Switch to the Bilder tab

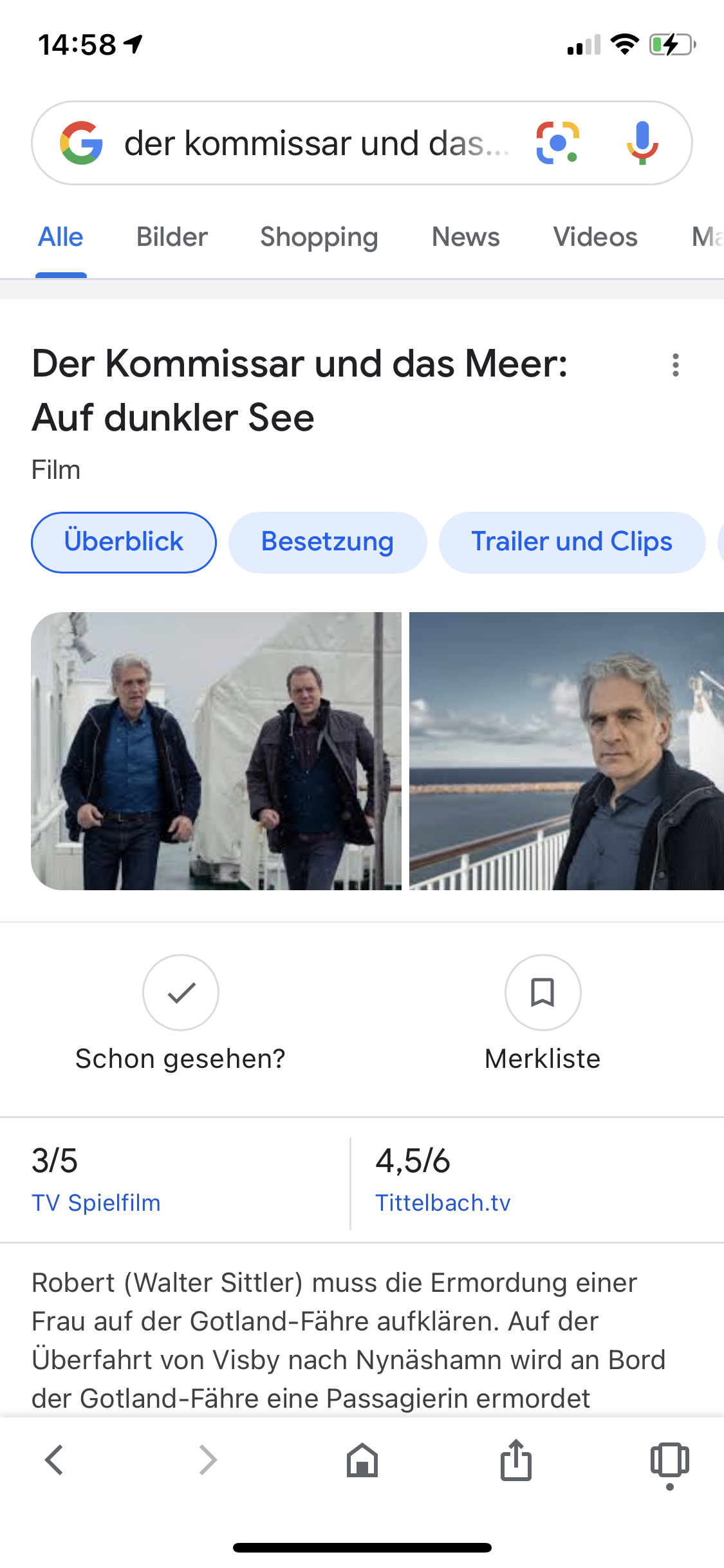(x=172, y=237)
